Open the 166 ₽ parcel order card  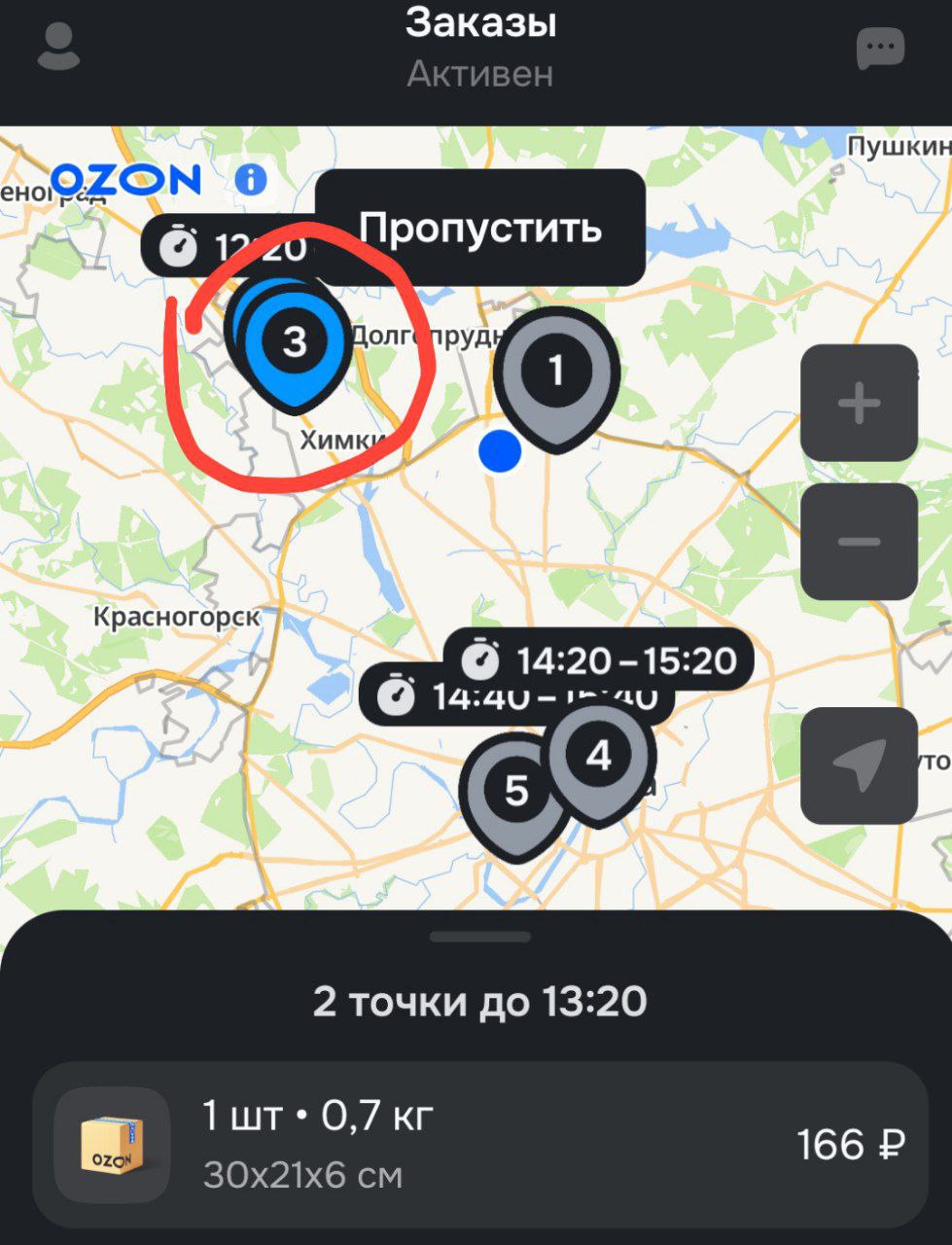tap(480, 1145)
